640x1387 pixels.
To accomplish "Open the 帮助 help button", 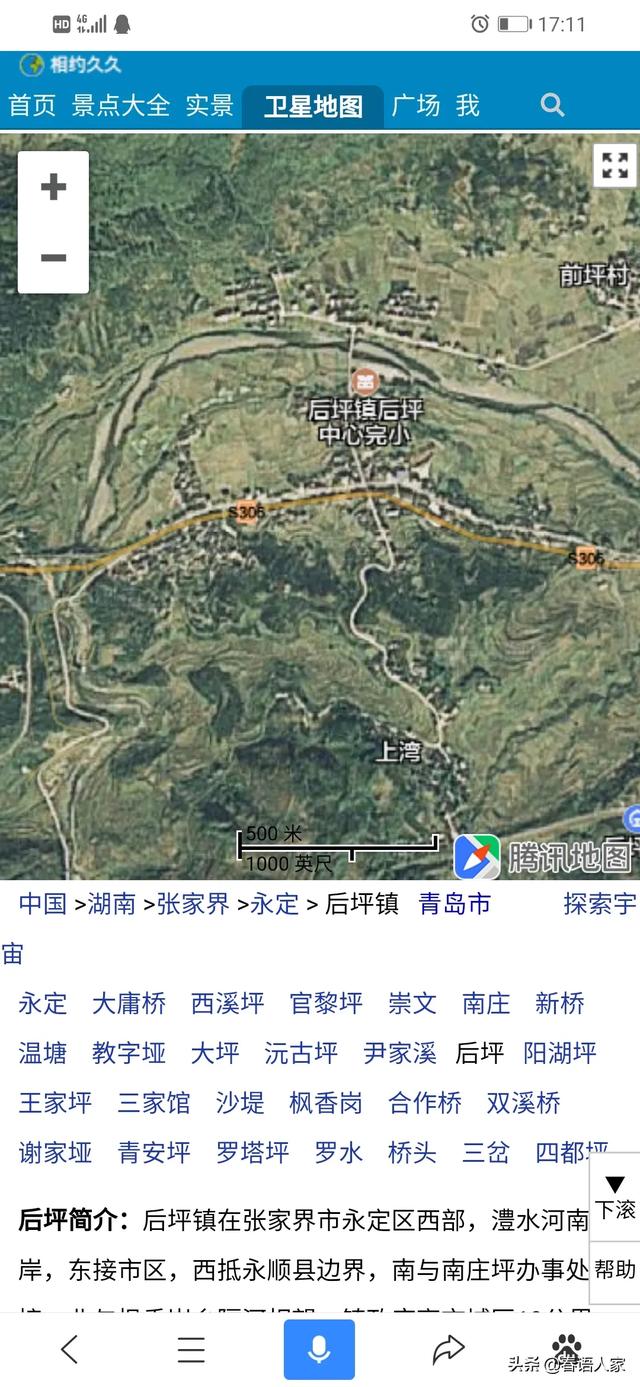I will point(615,1270).
